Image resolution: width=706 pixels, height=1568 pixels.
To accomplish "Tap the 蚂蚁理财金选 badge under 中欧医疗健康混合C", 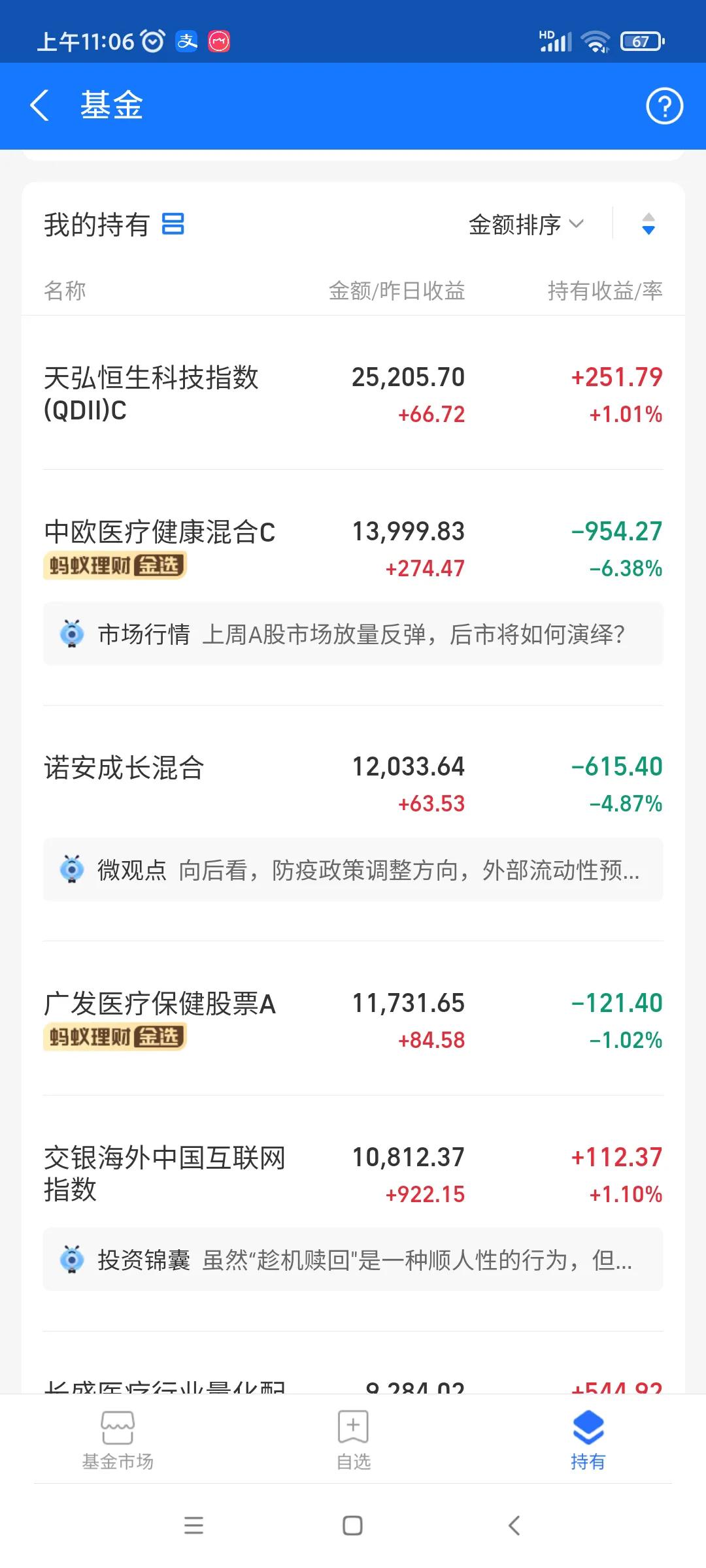I will 115,566.
